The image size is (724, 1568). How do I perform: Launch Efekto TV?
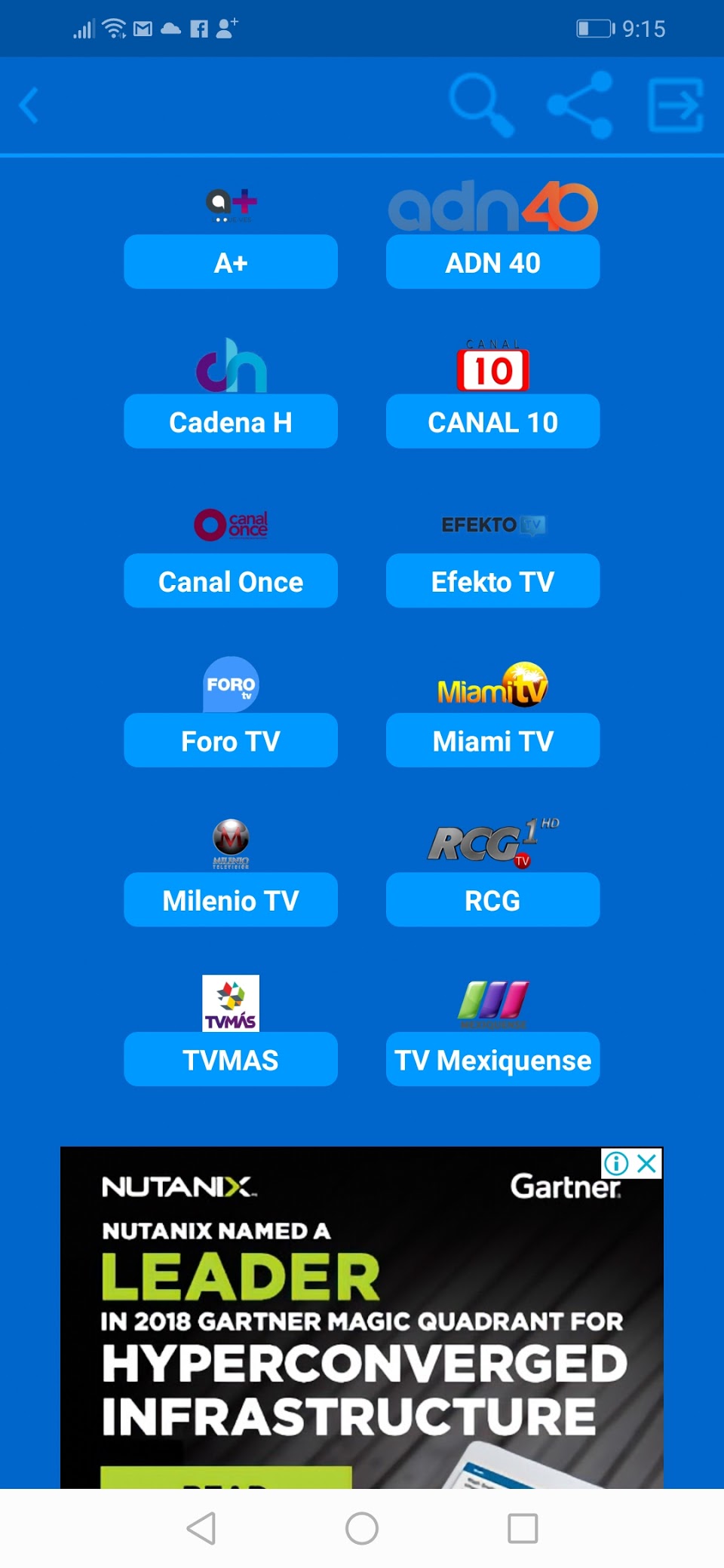492,580
